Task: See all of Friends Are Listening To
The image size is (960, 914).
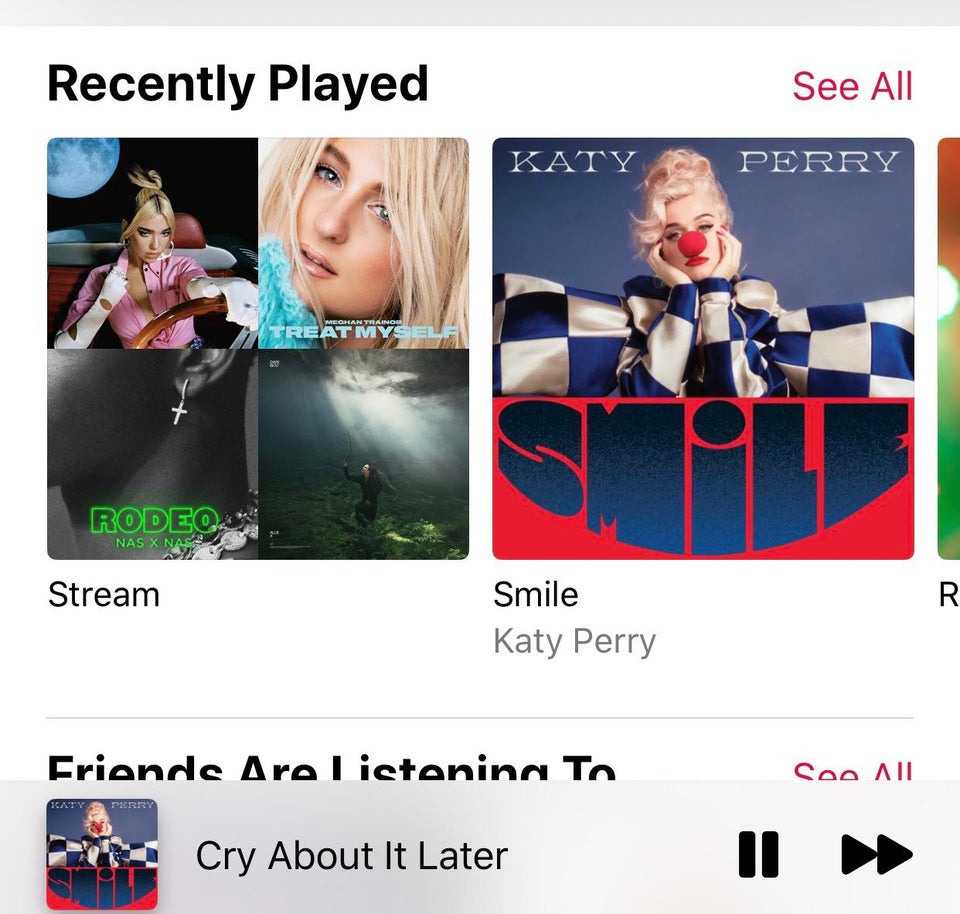Action: [x=852, y=771]
